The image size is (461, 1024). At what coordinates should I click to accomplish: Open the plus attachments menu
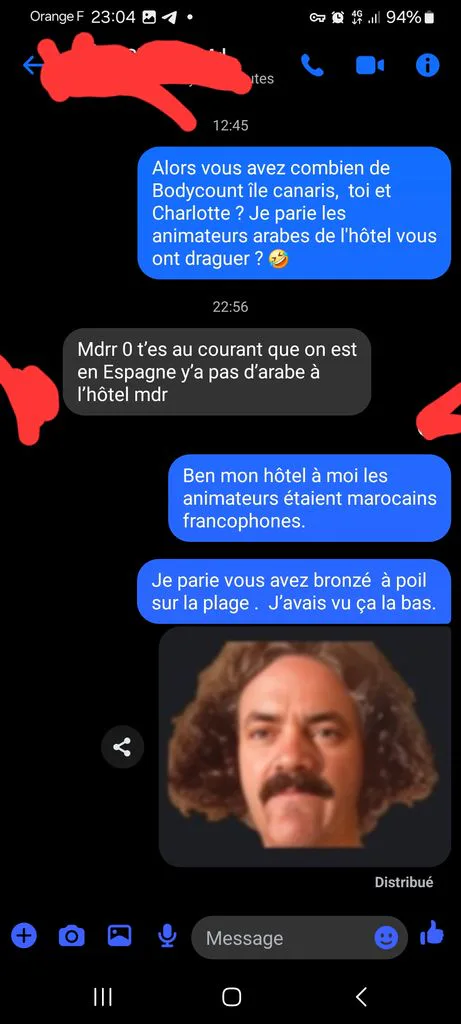pyautogui.click(x=24, y=936)
